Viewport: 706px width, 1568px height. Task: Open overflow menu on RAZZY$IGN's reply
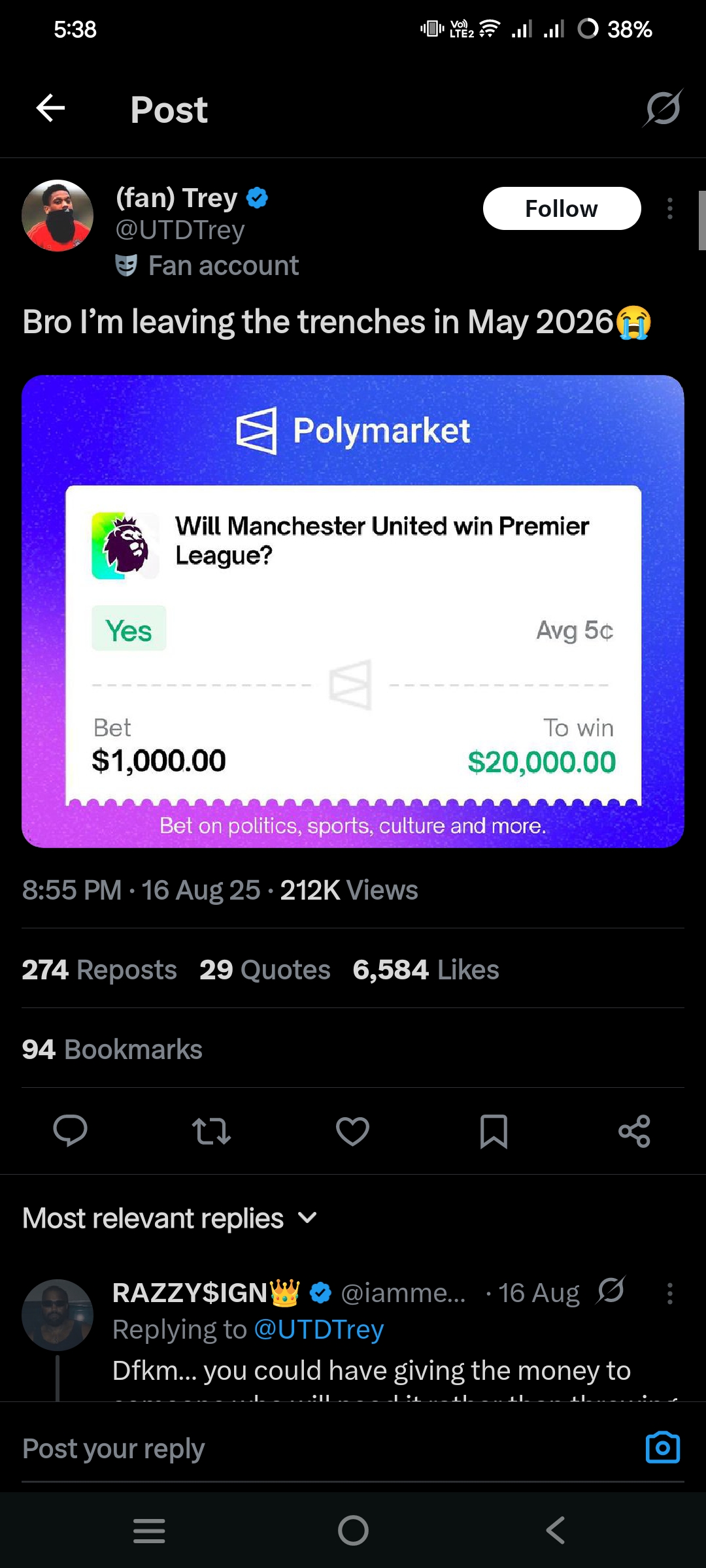point(669,1294)
